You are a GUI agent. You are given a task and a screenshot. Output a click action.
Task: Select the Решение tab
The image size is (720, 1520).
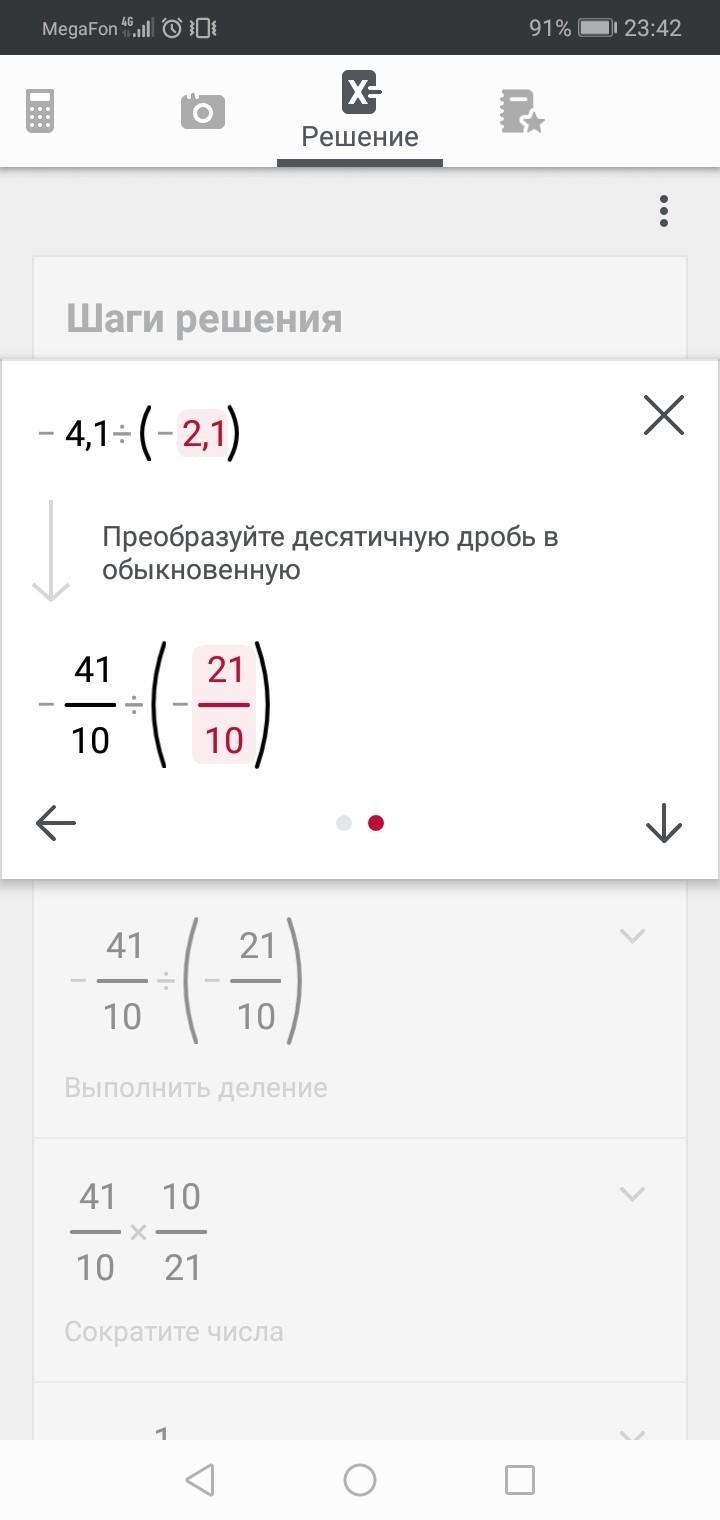pyautogui.click(x=360, y=112)
